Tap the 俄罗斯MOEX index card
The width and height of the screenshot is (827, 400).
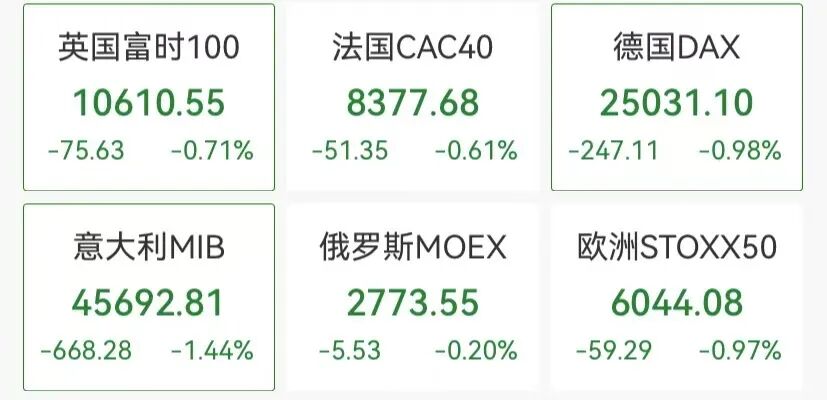pos(413,298)
